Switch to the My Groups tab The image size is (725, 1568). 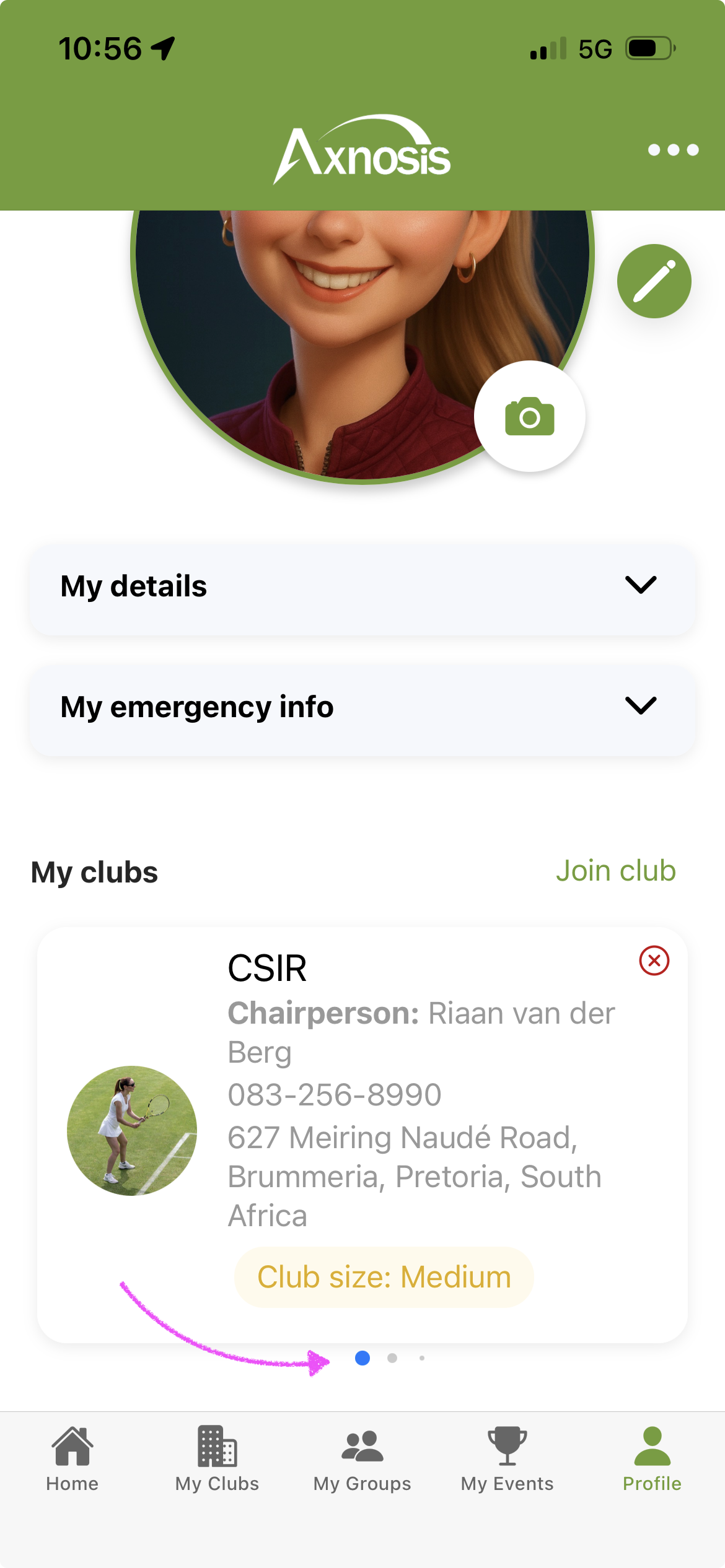tap(362, 1459)
